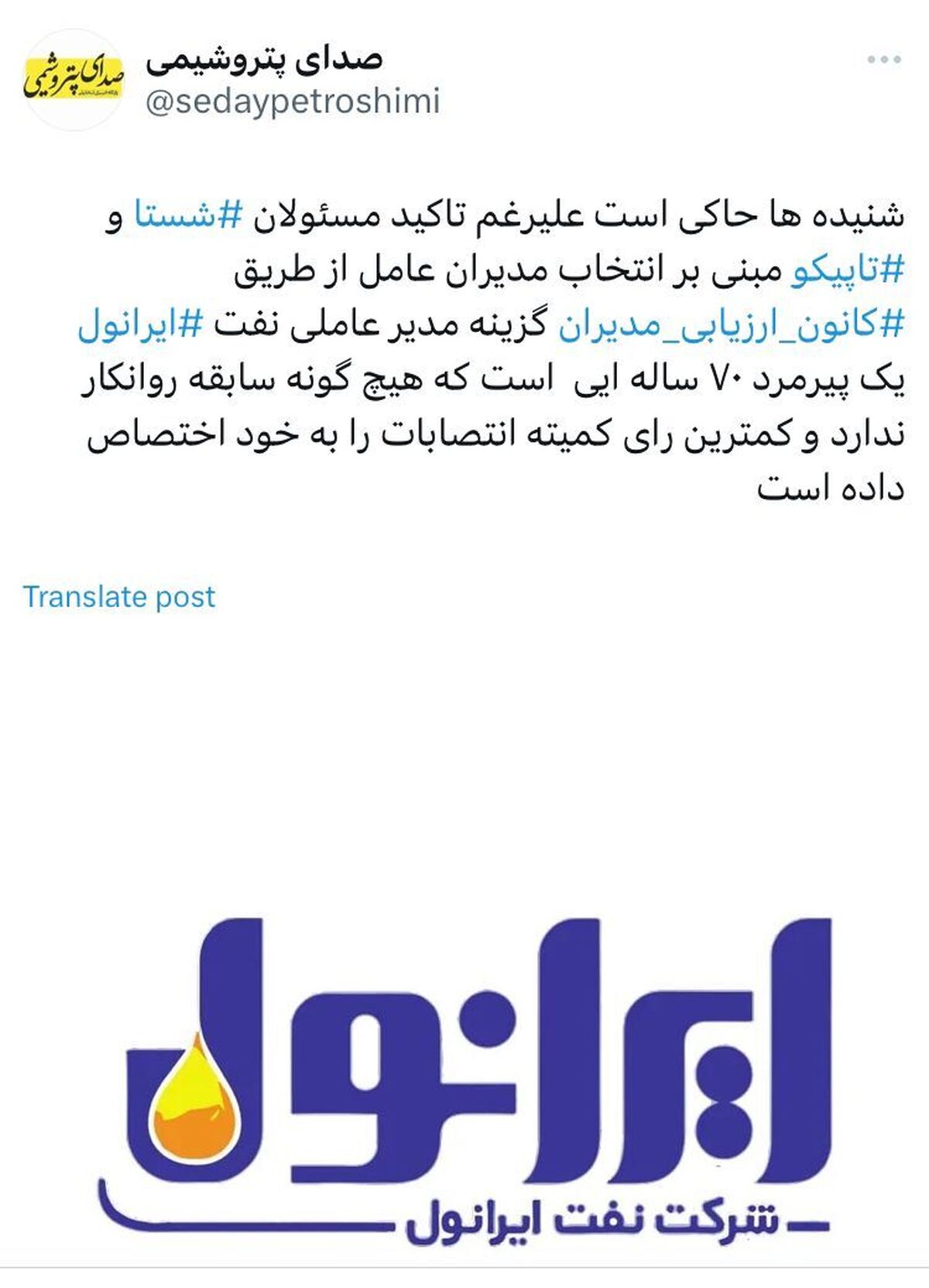Open the #تاپیکو hashtag

(847, 271)
